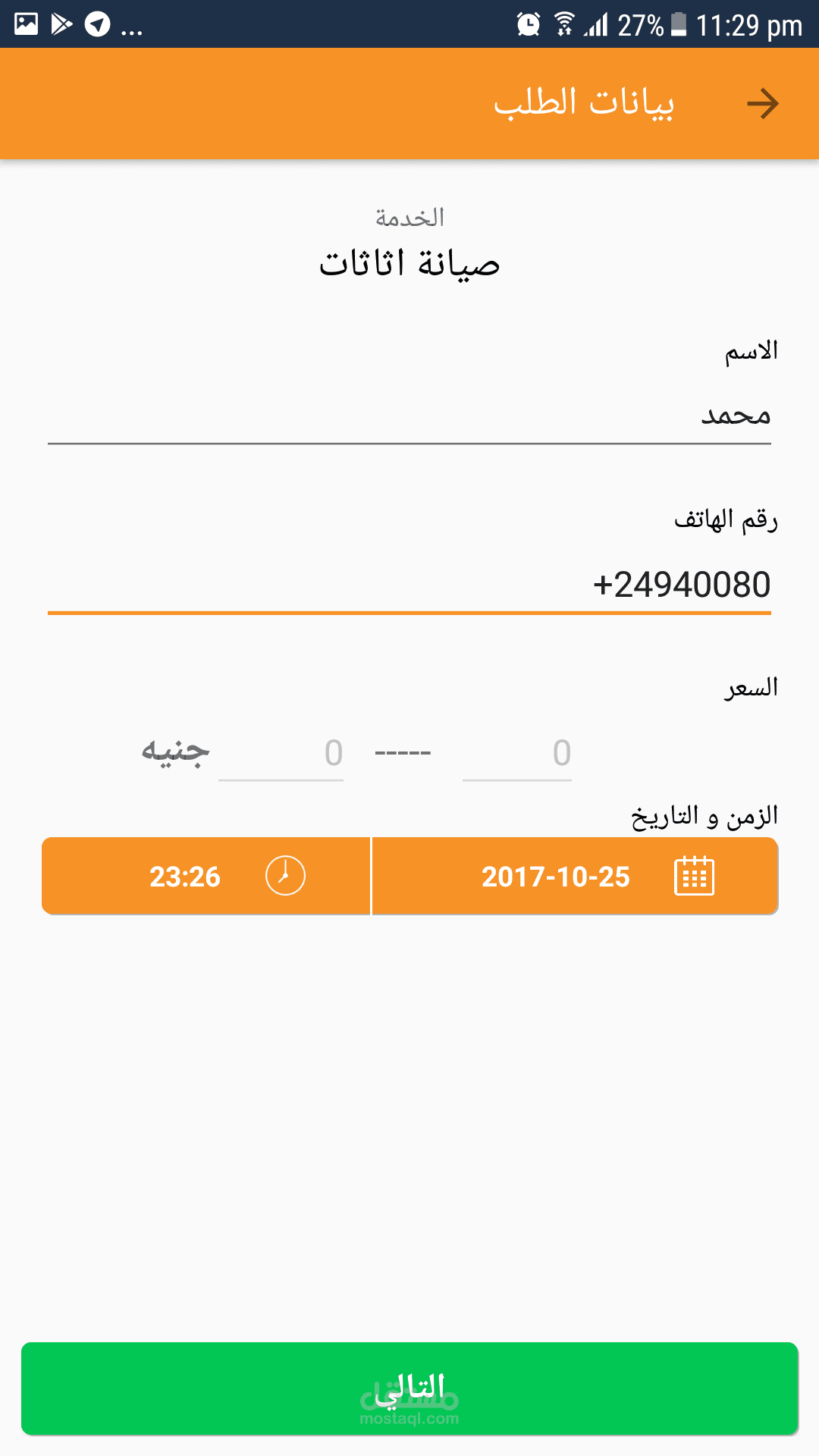Viewport: 819px width, 1456px height.
Task: Open the time picker showing 23:26
Action: click(x=206, y=877)
